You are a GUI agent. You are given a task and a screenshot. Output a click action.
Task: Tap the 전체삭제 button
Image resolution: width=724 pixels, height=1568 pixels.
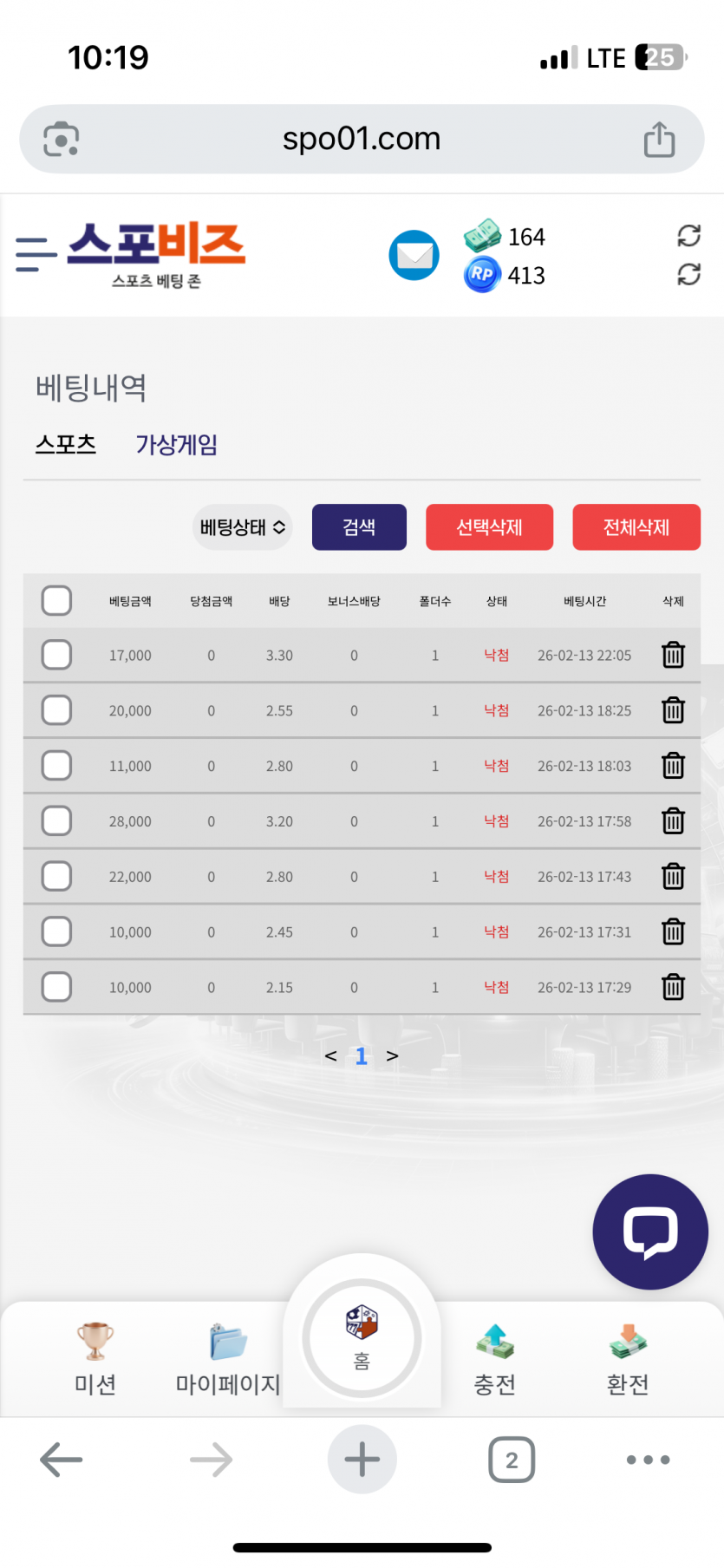(636, 527)
